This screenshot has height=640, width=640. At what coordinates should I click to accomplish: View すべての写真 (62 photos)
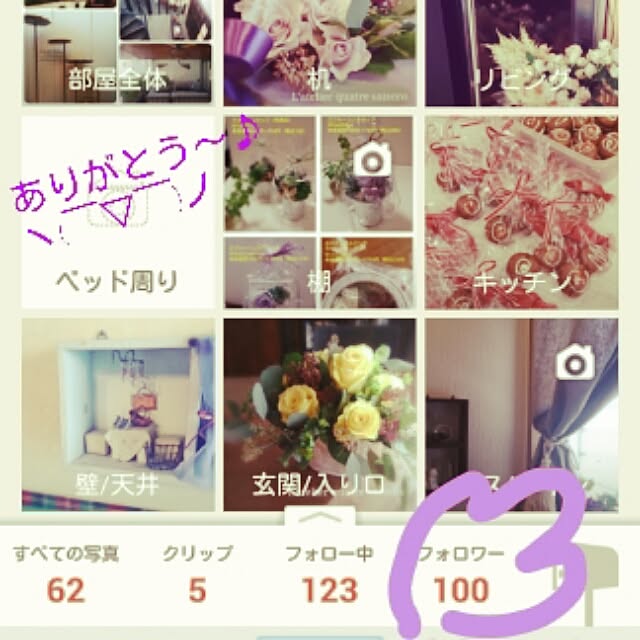point(65,577)
